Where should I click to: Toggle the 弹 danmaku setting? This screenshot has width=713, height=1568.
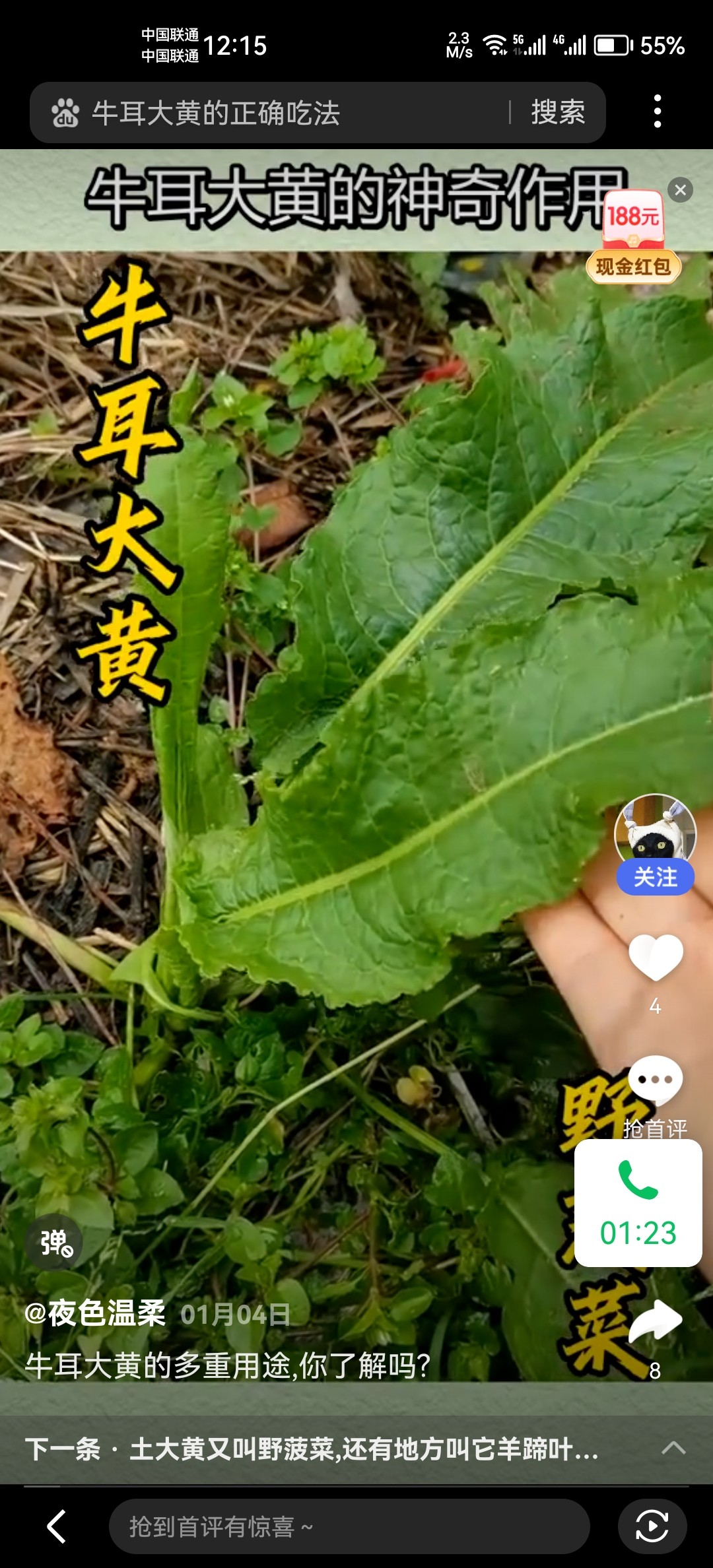pyautogui.click(x=53, y=1243)
